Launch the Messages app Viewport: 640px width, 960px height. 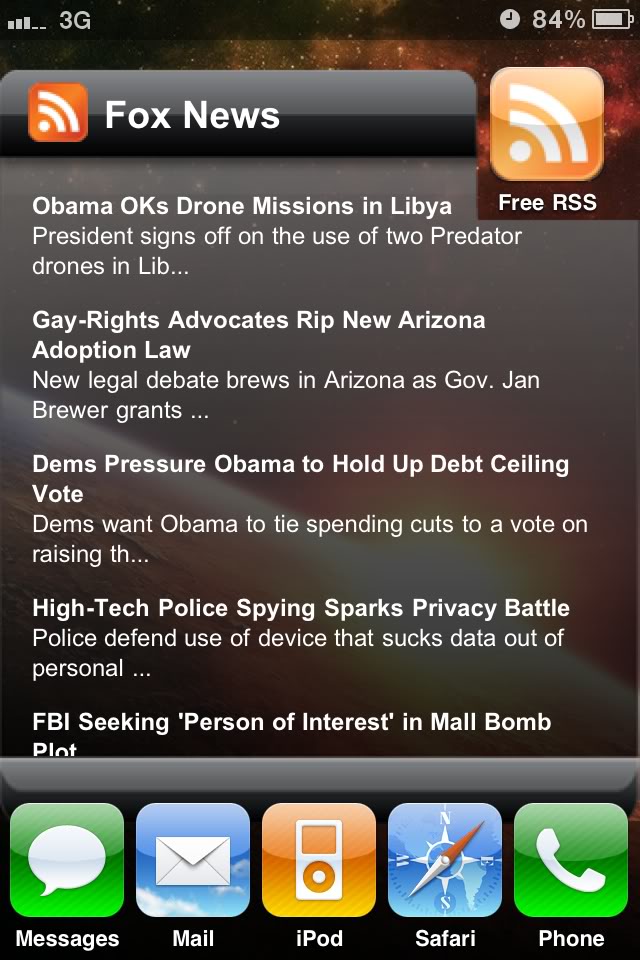click(x=67, y=861)
